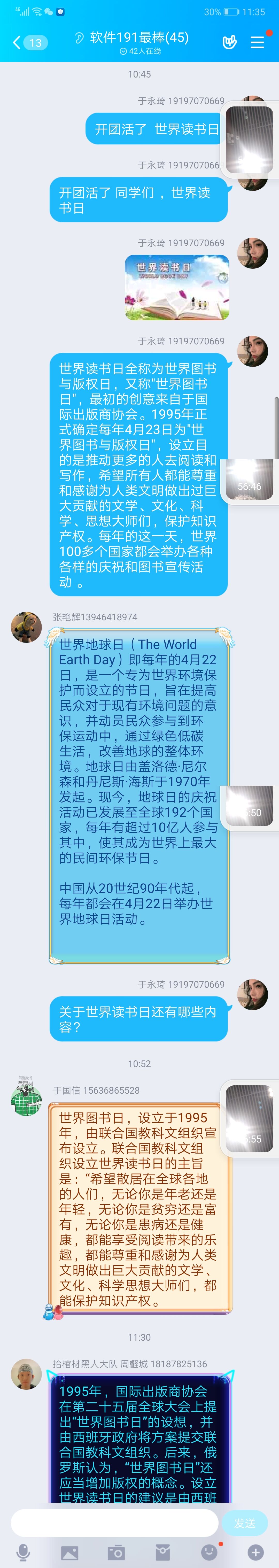Tap the group title 软件191最棒(45)

(x=139, y=38)
